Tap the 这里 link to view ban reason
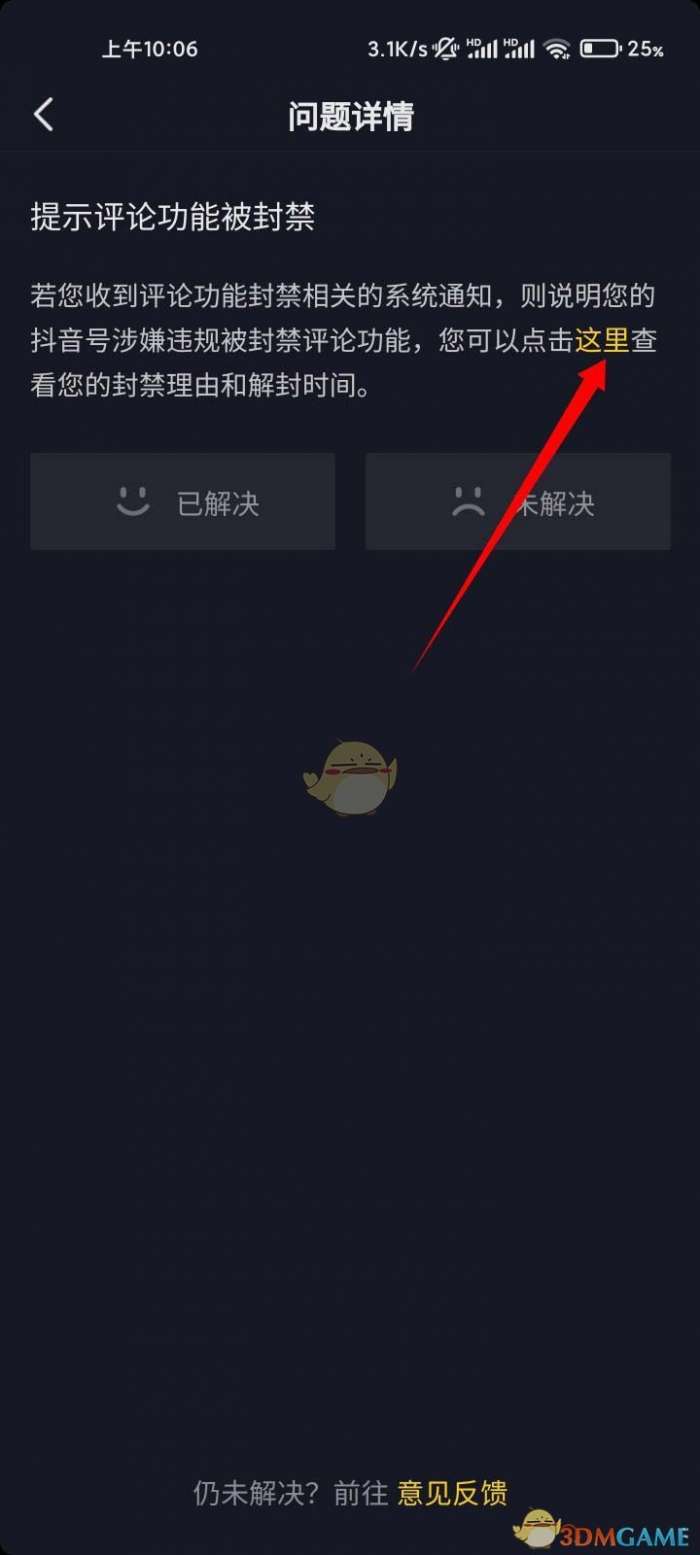 pyautogui.click(x=601, y=341)
